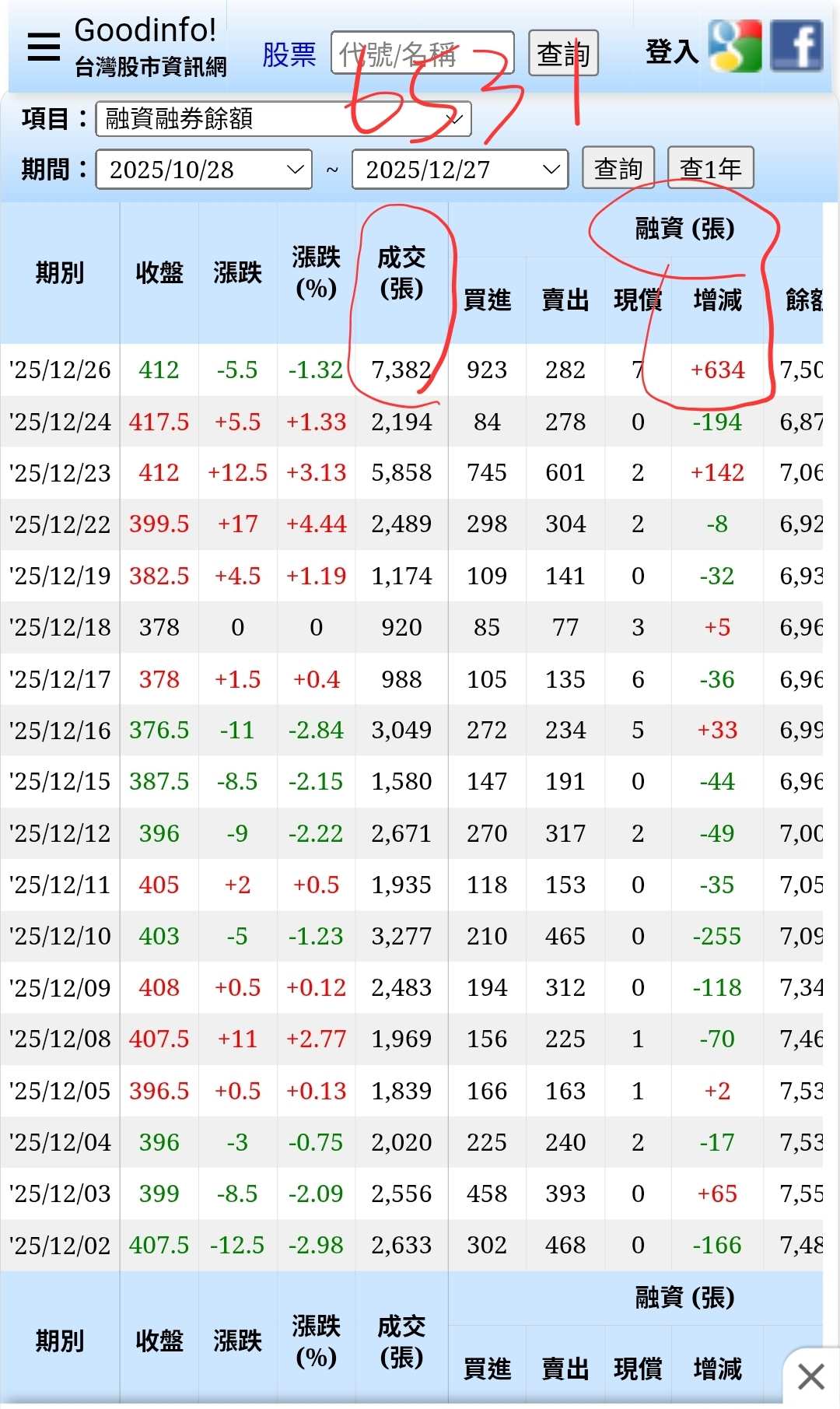Sign in with Facebook icon
Image resolution: width=840 pixels, height=1409 pixels.
pos(796,47)
